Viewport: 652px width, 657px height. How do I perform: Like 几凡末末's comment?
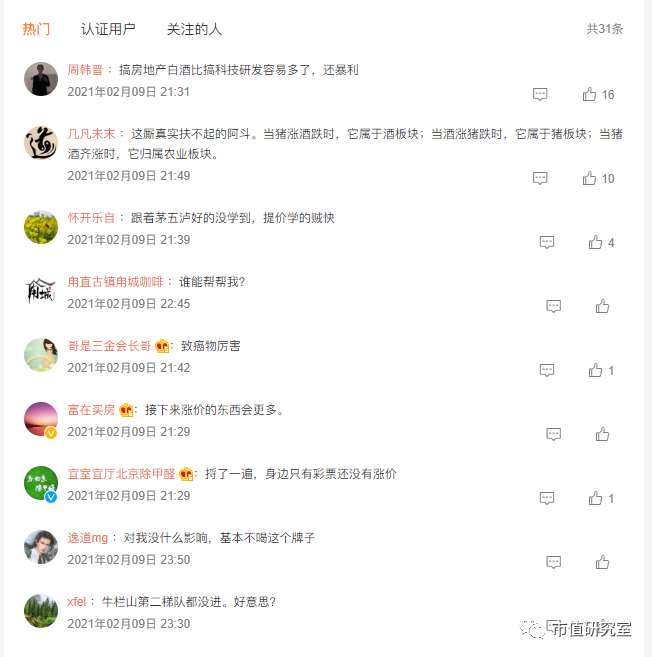point(590,178)
